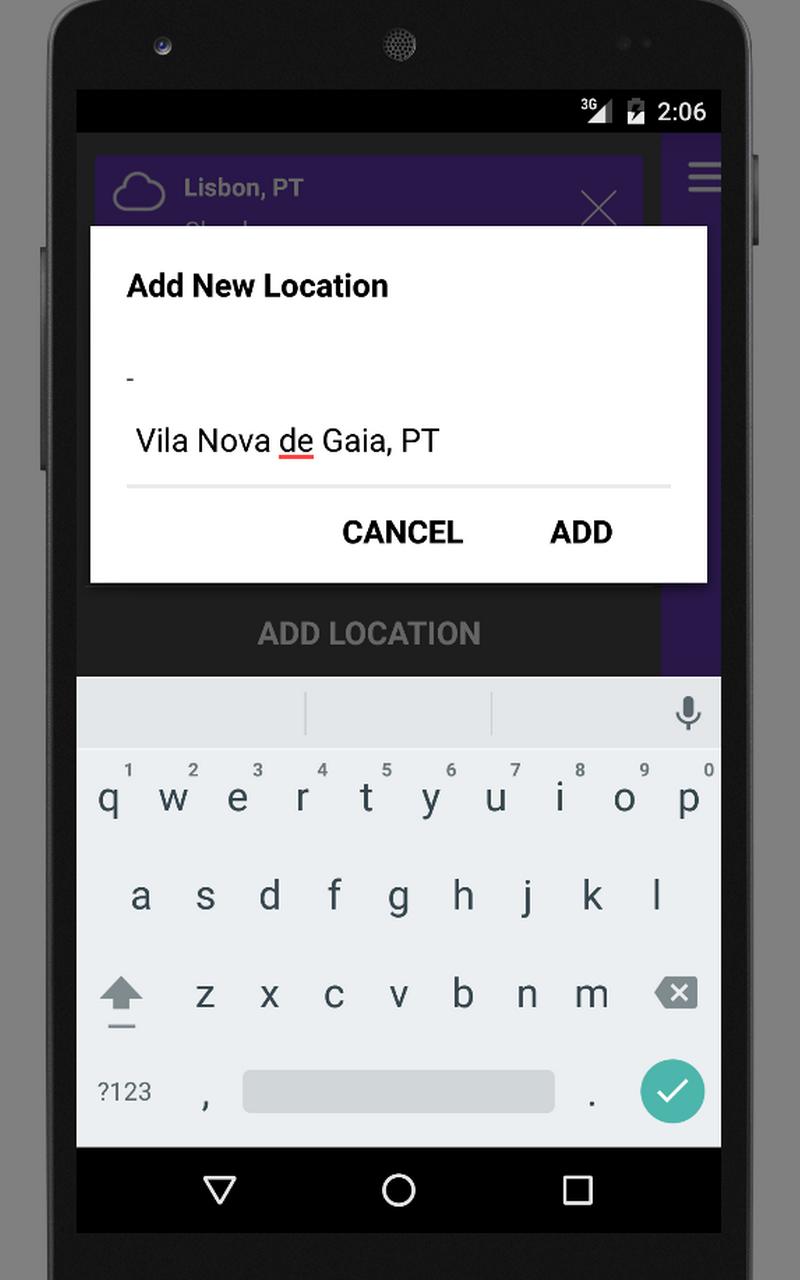Switch keyboard to ?123 symbols
The width and height of the screenshot is (800, 1280).
pos(125,1091)
